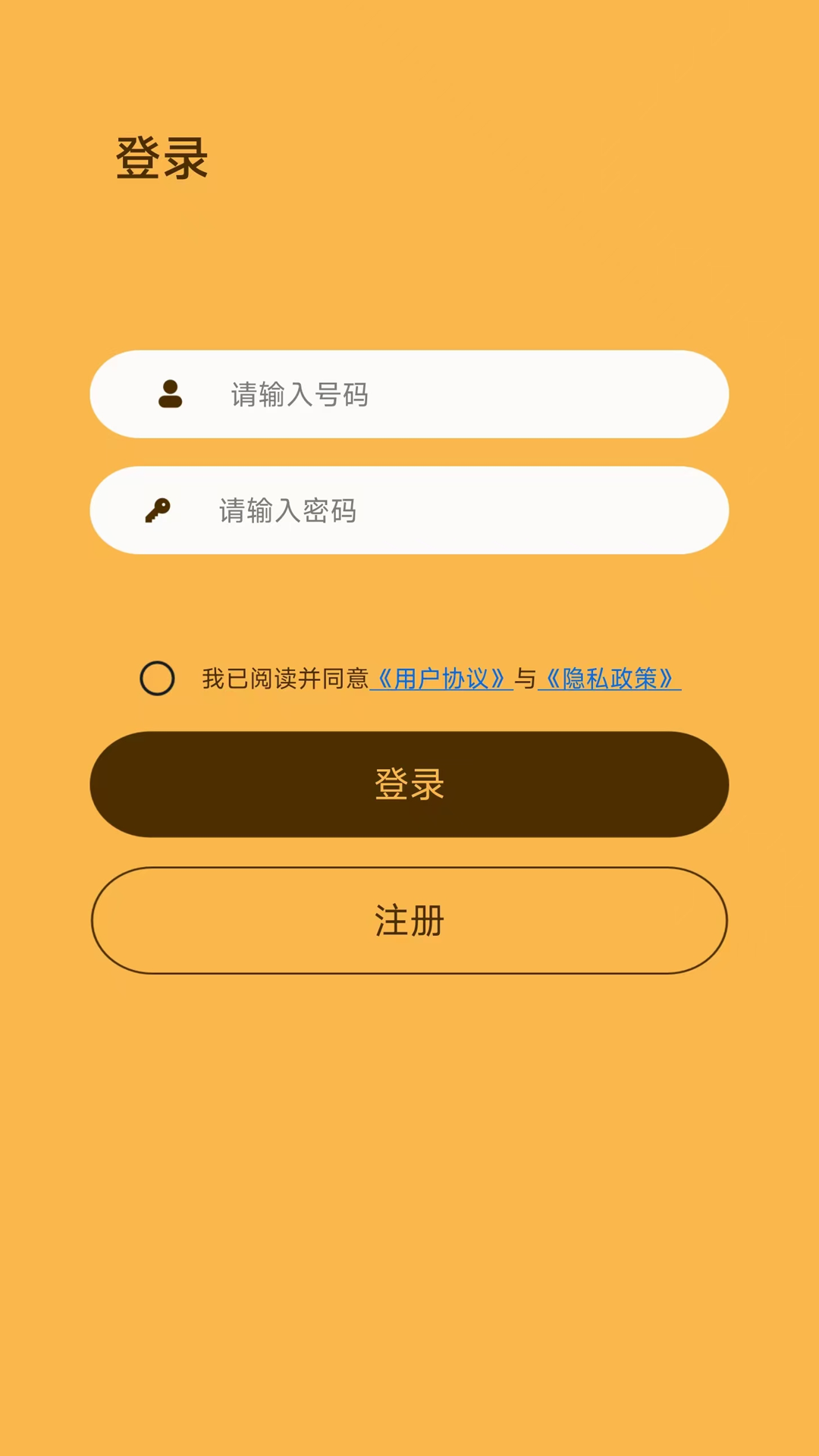The height and width of the screenshot is (1456, 819).
Task: Tap the dark 登录 button
Action: (409, 784)
